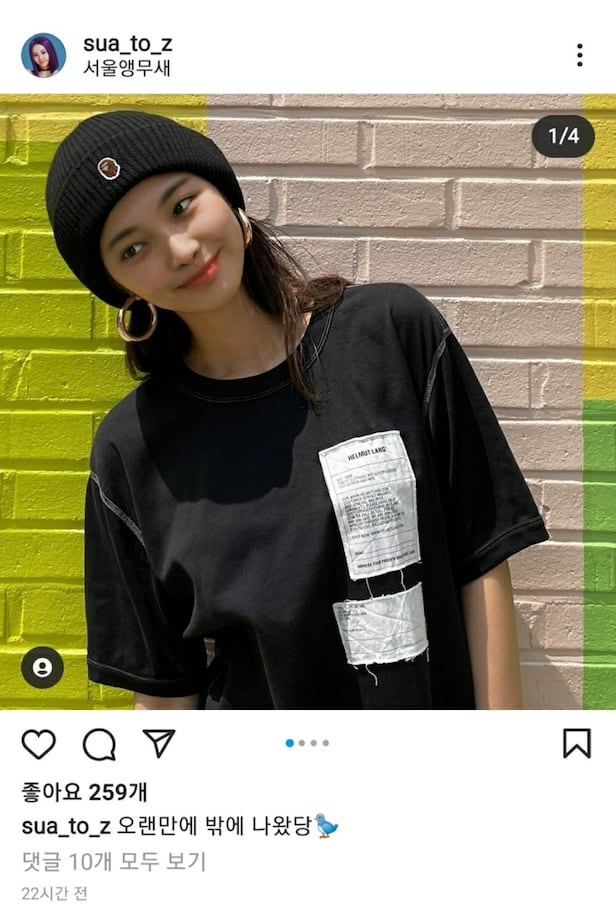This screenshot has width=616, height=919.
Task: Share the post with paper plane icon
Action: (x=158, y=743)
